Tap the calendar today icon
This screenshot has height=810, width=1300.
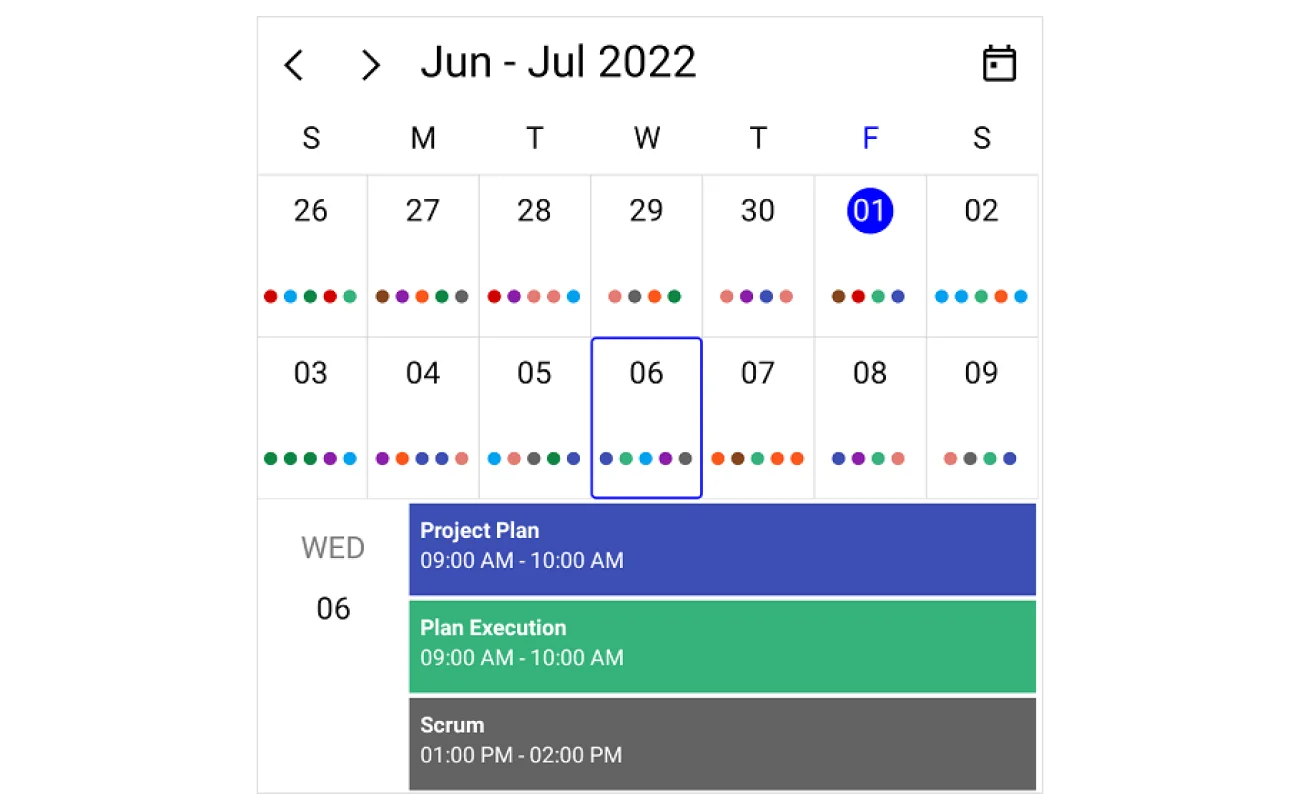pyautogui.click(x=998, y=64)
